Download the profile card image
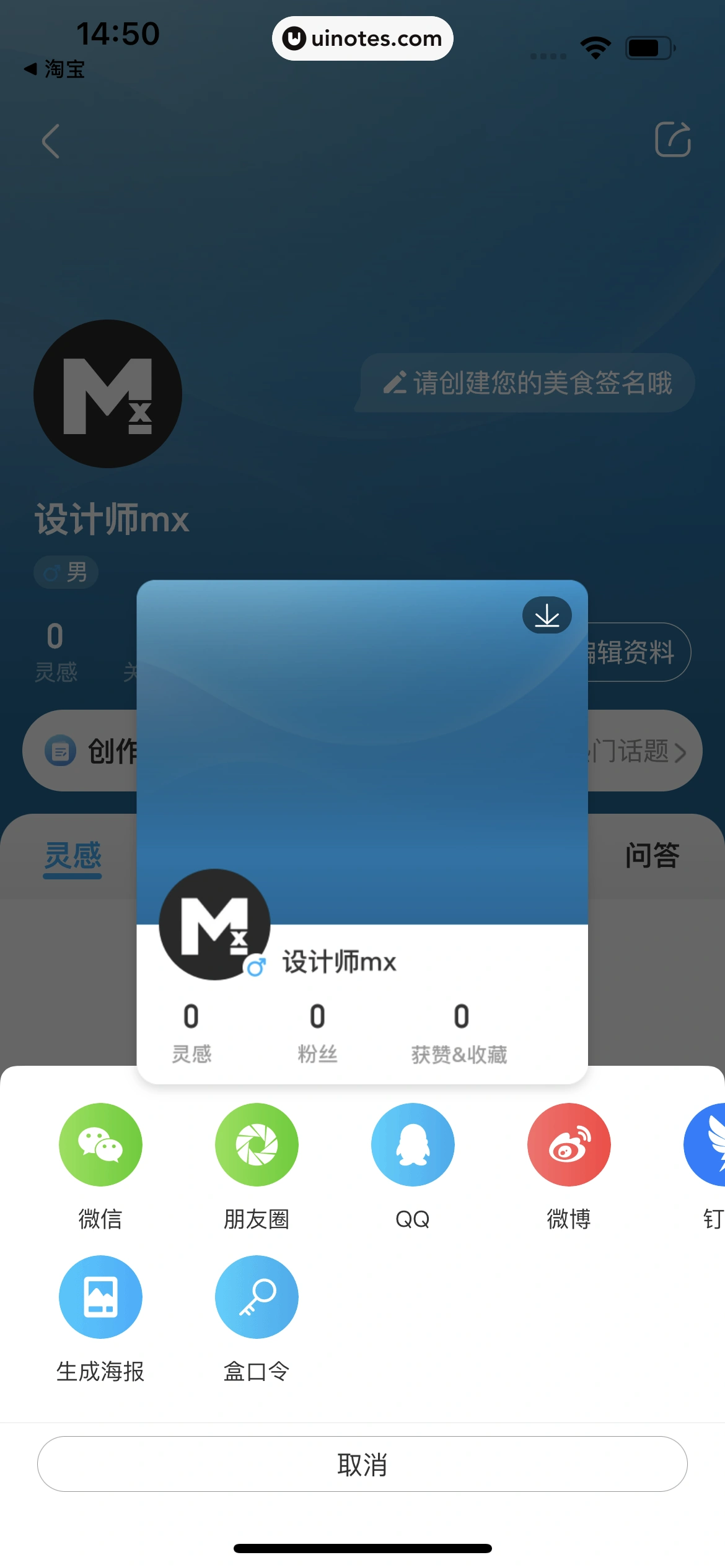The image size is (725, 1568). [547, 615]
